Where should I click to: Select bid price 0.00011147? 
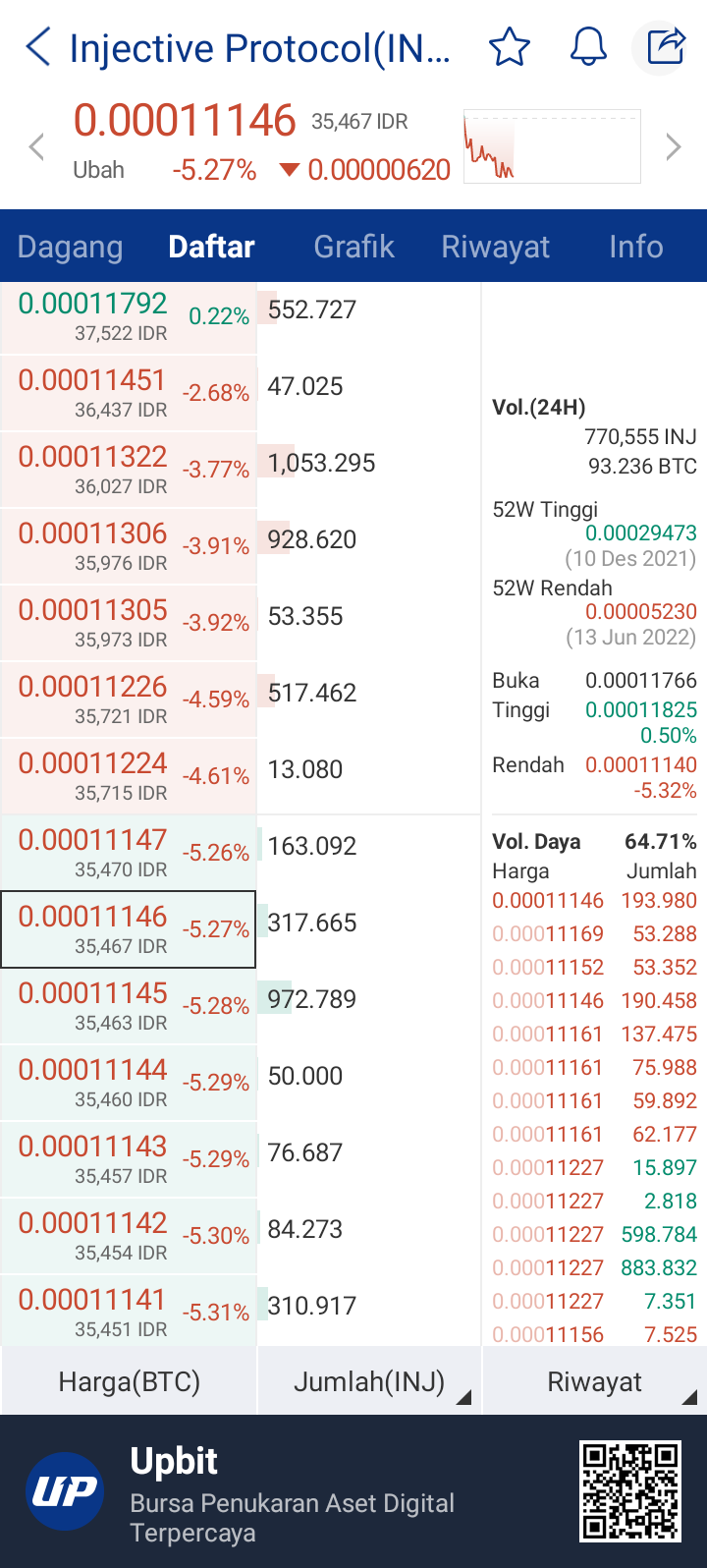[x=129, y=854]
